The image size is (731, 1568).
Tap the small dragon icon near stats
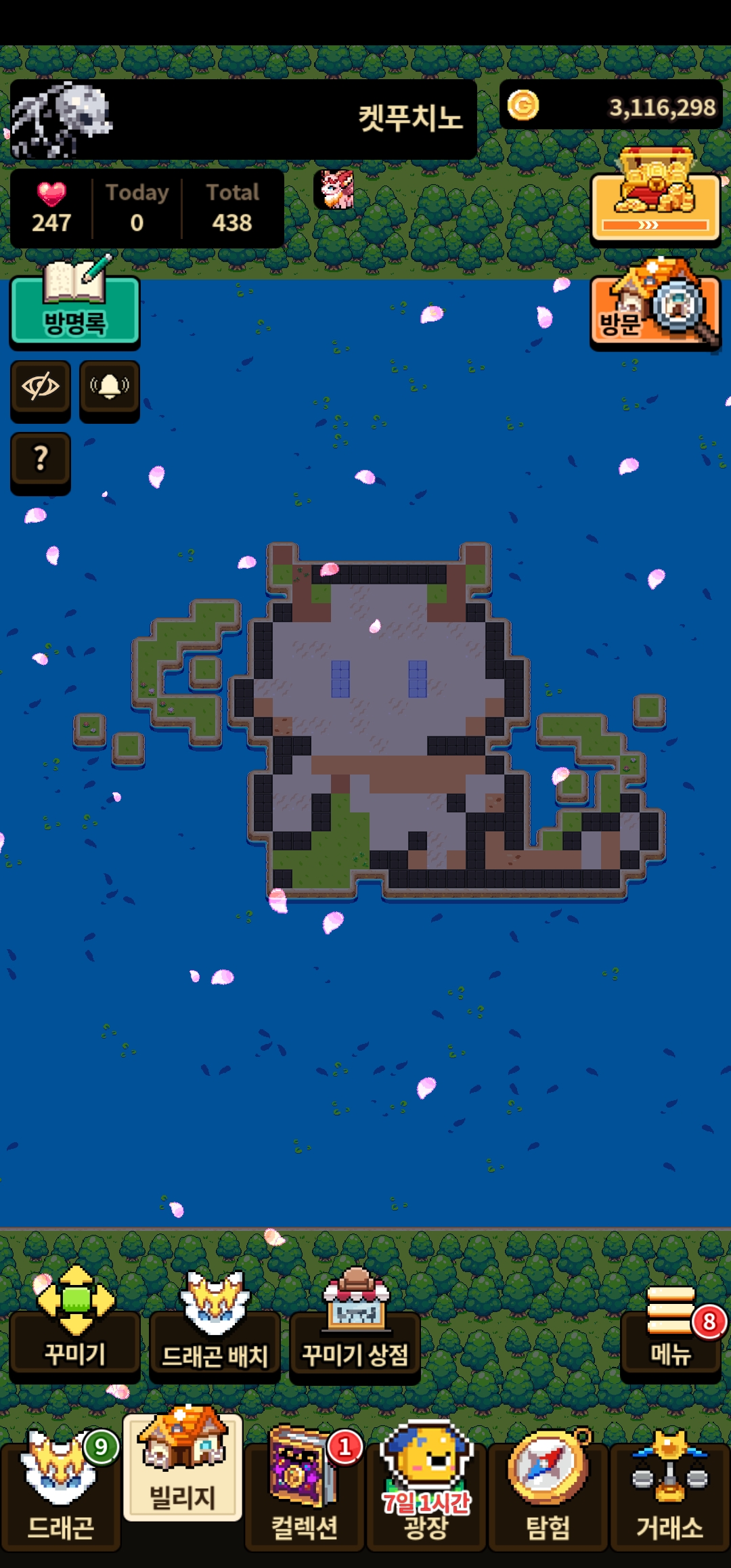point(336,190)
